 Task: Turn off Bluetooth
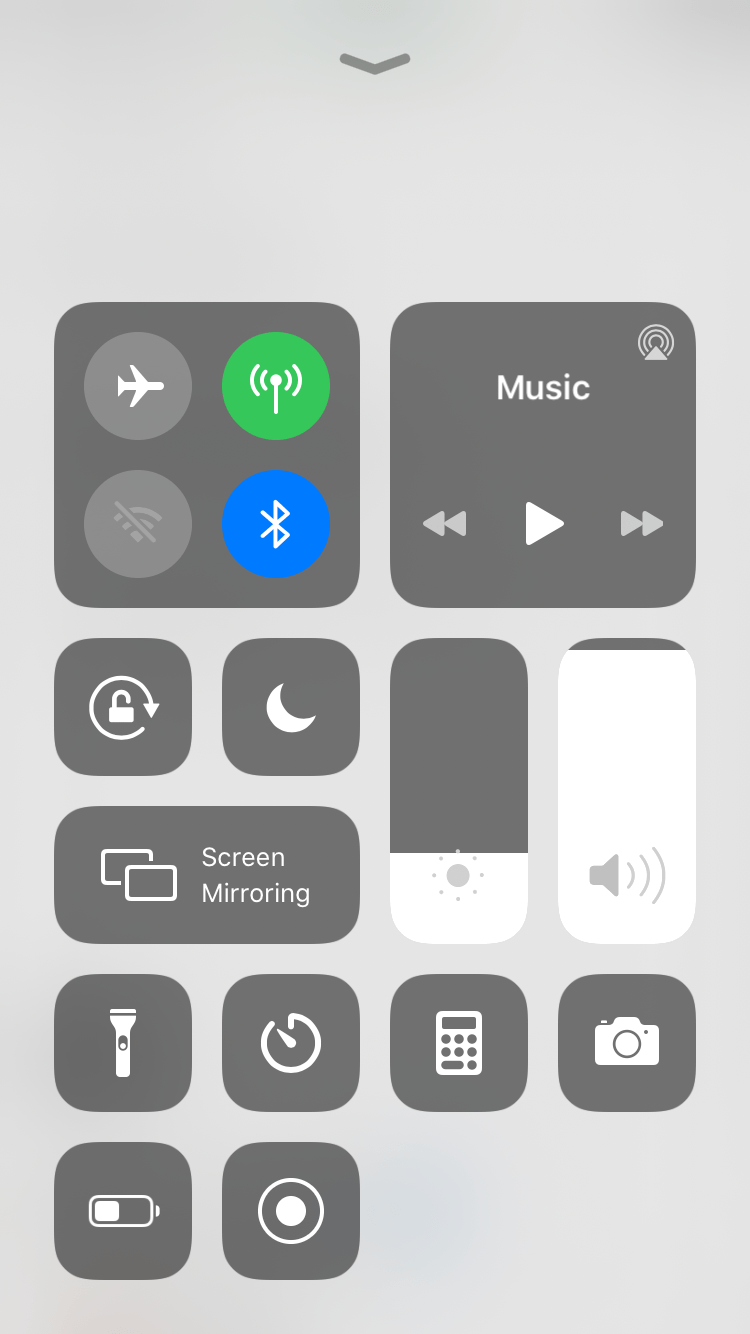click(x=276, y=524)
